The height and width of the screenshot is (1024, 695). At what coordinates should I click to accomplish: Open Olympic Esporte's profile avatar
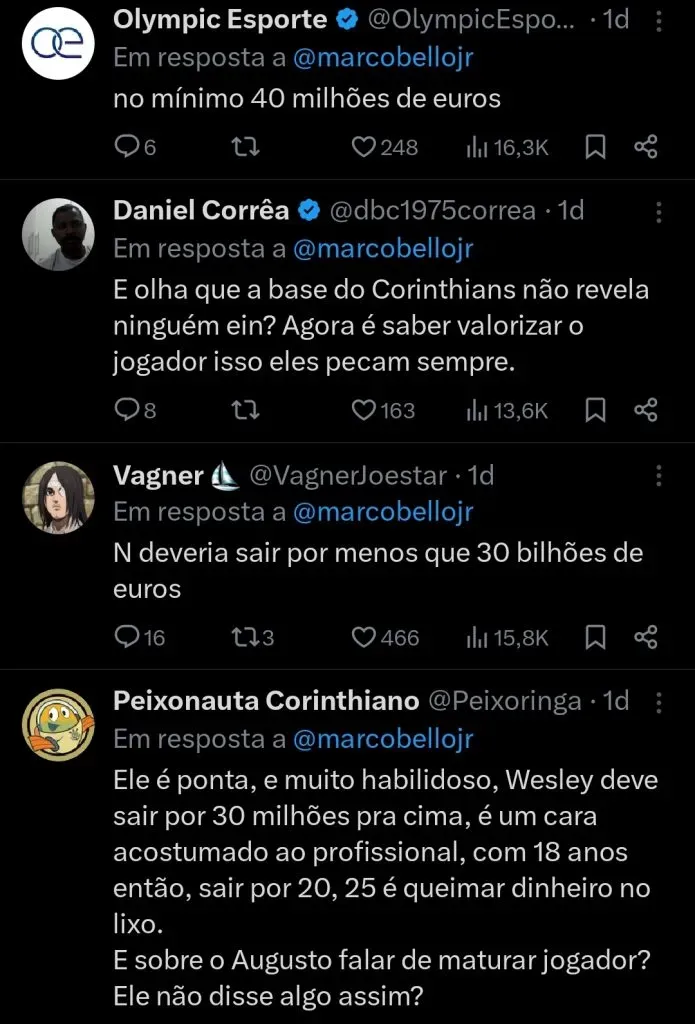coord(58,43)
